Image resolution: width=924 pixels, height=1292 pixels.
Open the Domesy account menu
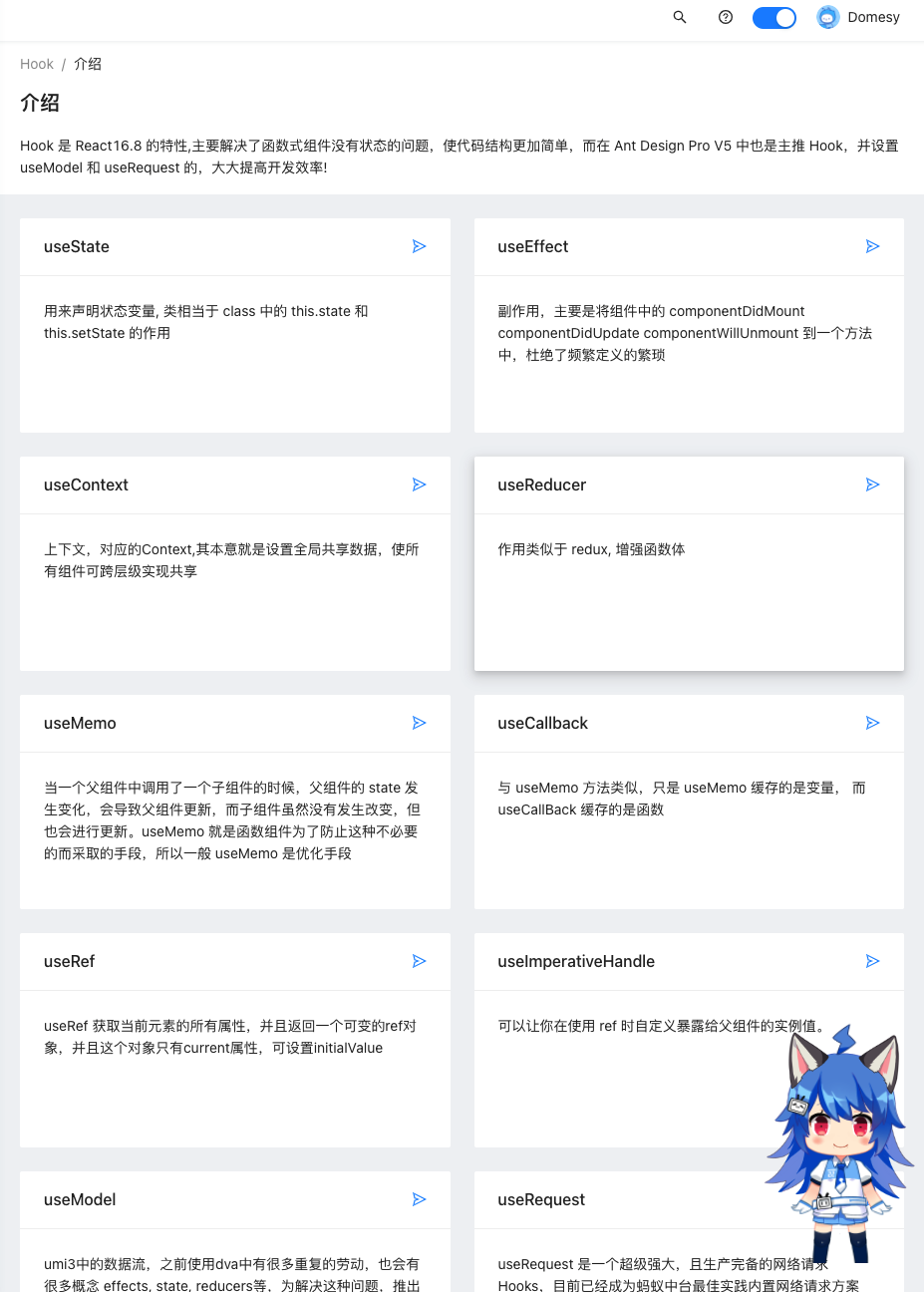coord(858,17)
